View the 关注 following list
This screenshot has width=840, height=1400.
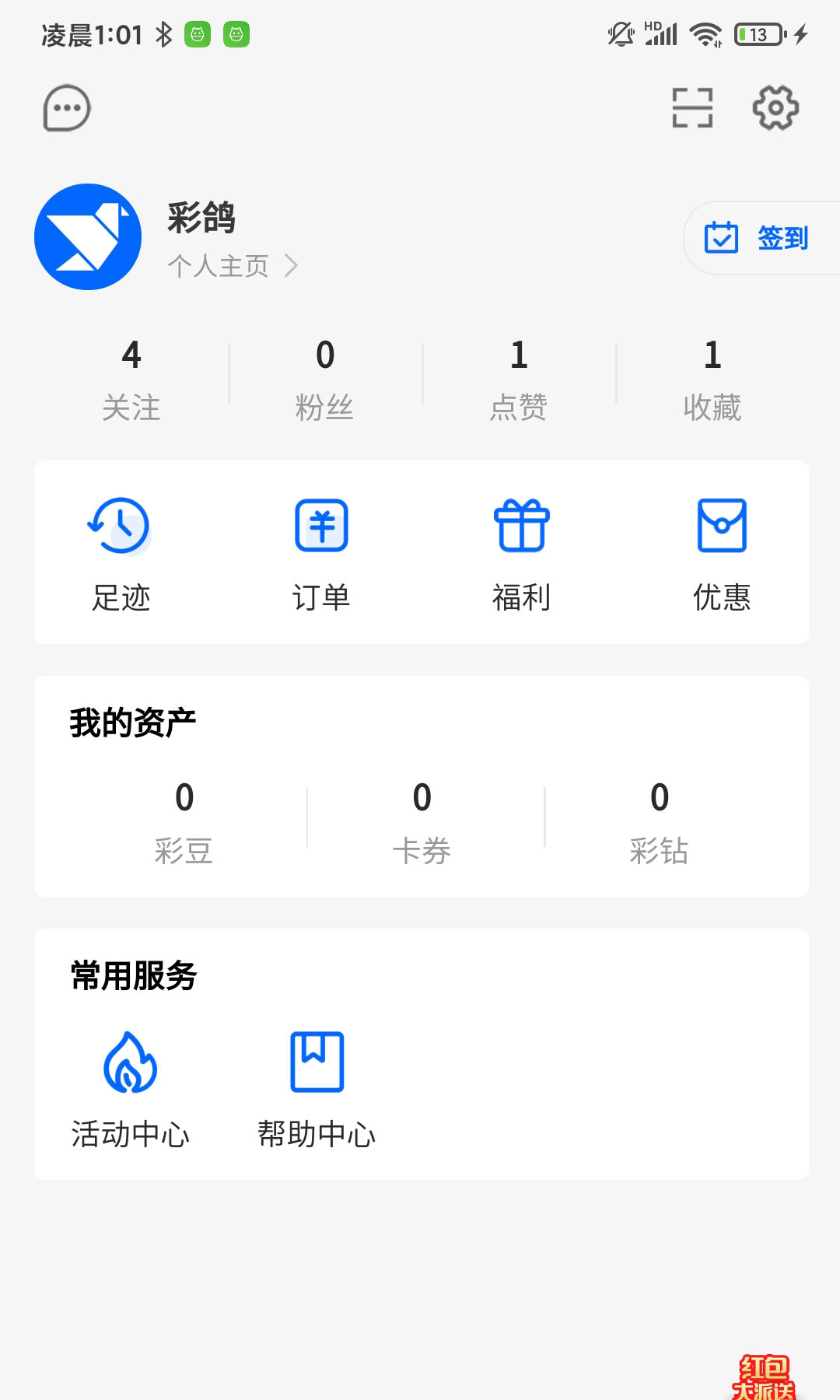point(131,378)
